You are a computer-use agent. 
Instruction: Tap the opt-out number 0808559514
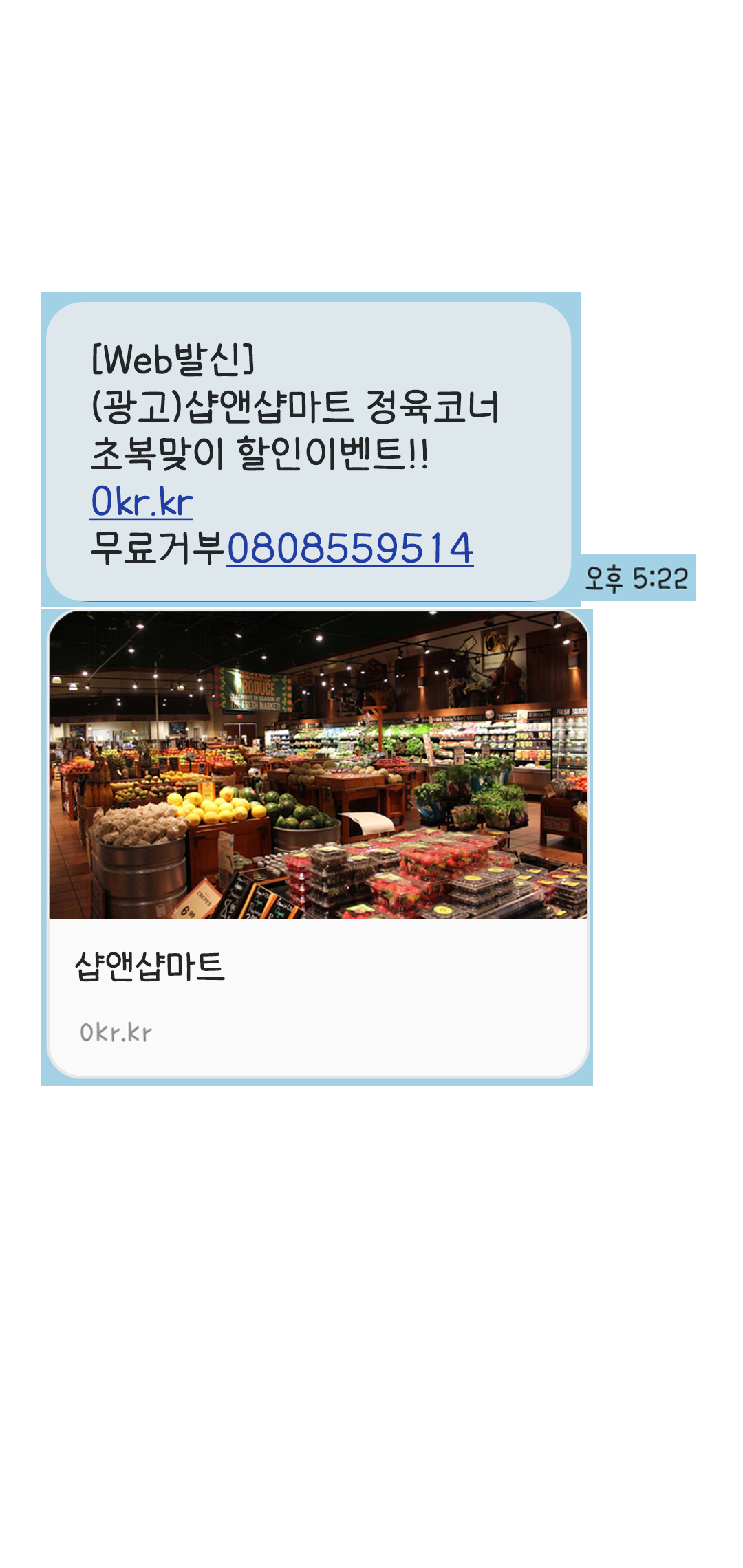click(x=349, y=549)
